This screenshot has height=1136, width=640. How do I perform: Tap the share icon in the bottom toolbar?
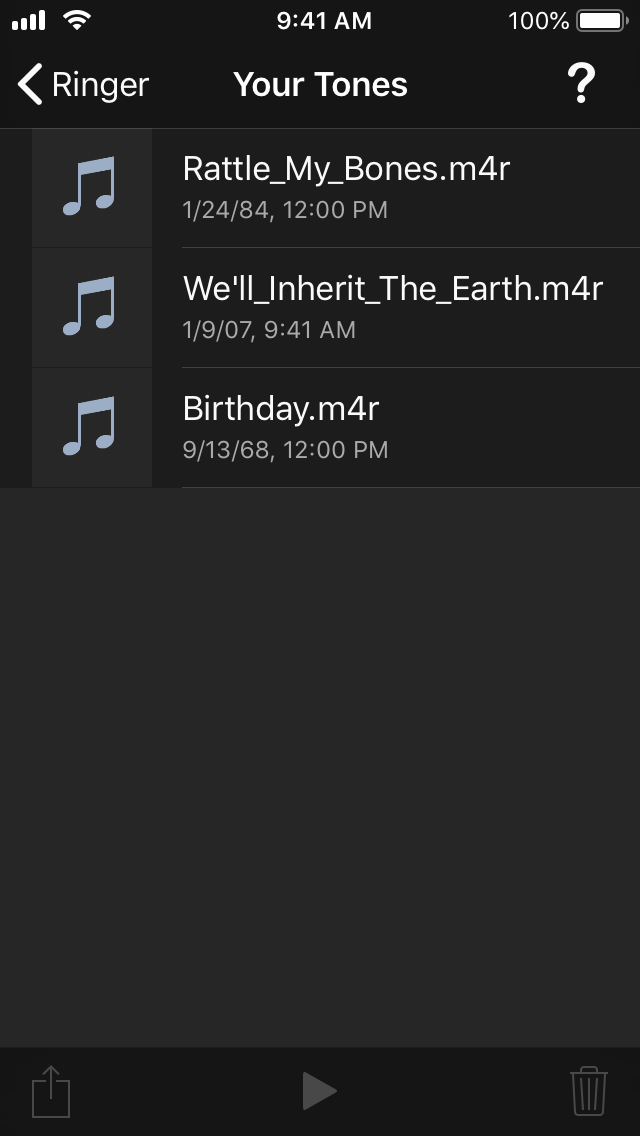[51, 1091]
